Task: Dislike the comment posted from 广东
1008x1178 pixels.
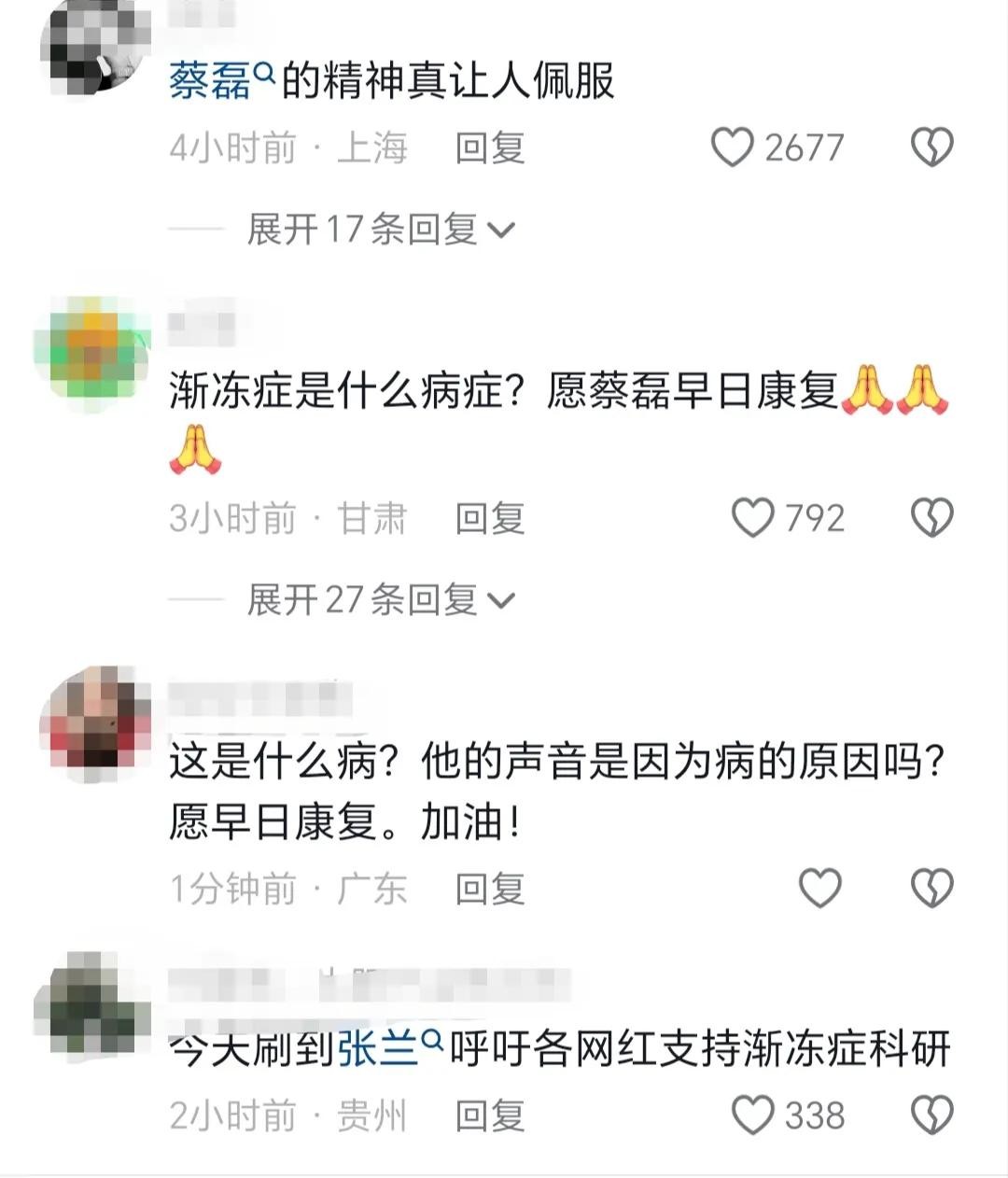Action: point(931,888)
